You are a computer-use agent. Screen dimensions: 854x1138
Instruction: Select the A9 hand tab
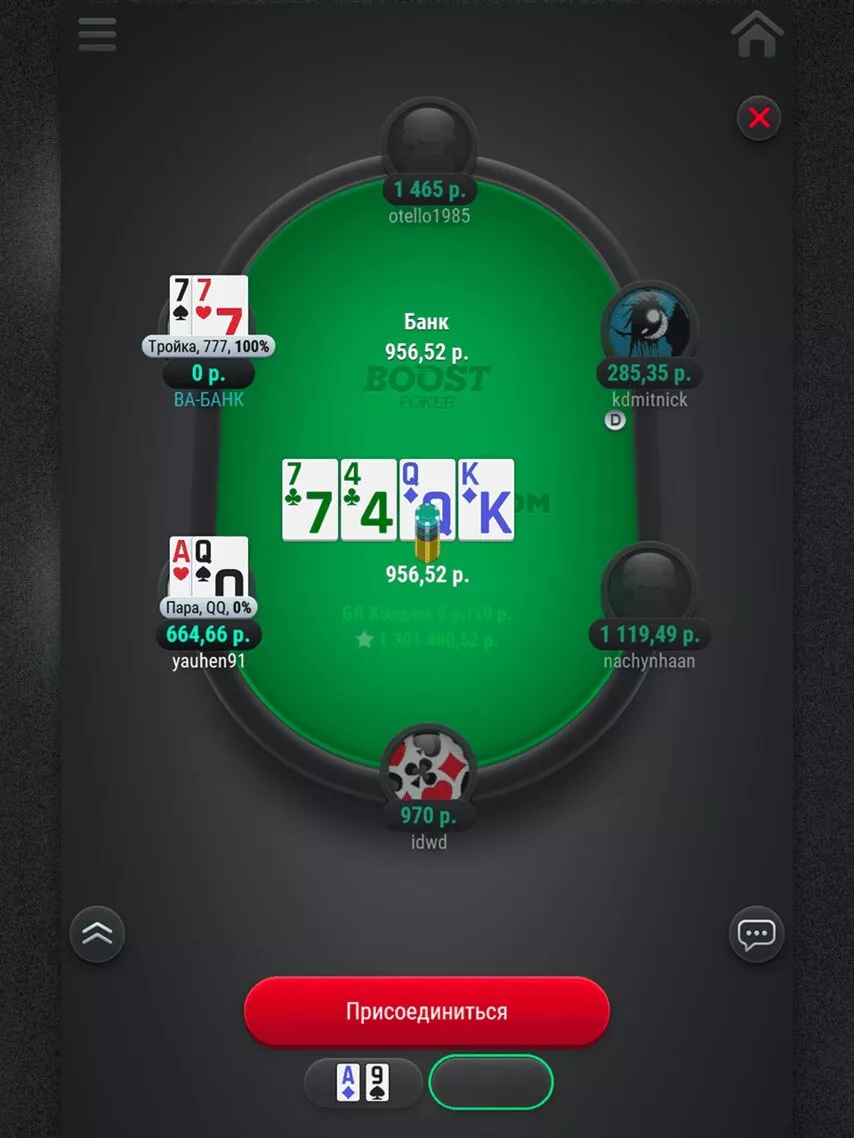(364, 1082)
